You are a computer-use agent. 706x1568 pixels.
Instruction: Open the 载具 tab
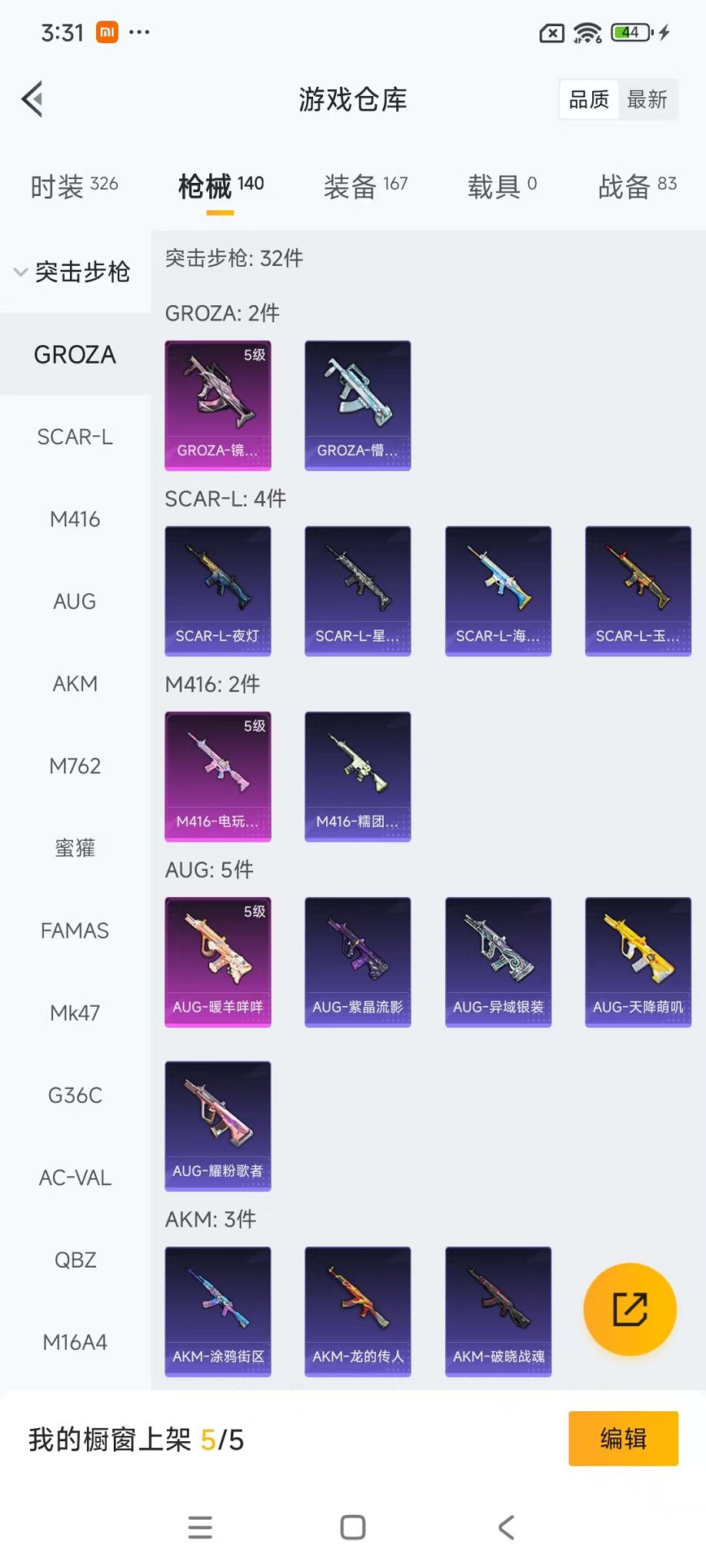click(x=502, y=185)
